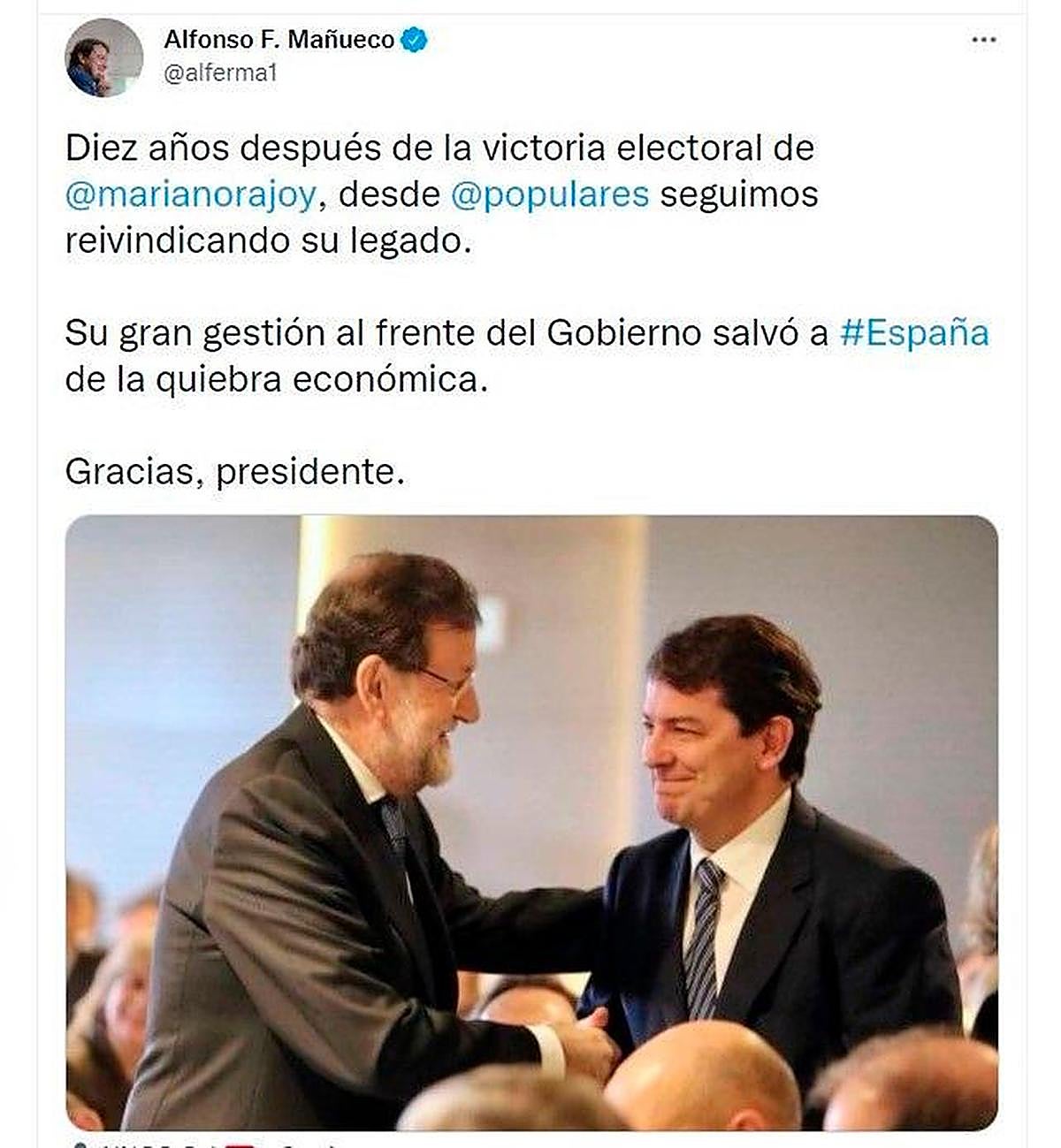
Task: View the attached handshake photo full screen
Action: pyautogui.click(x=531, y=822)
